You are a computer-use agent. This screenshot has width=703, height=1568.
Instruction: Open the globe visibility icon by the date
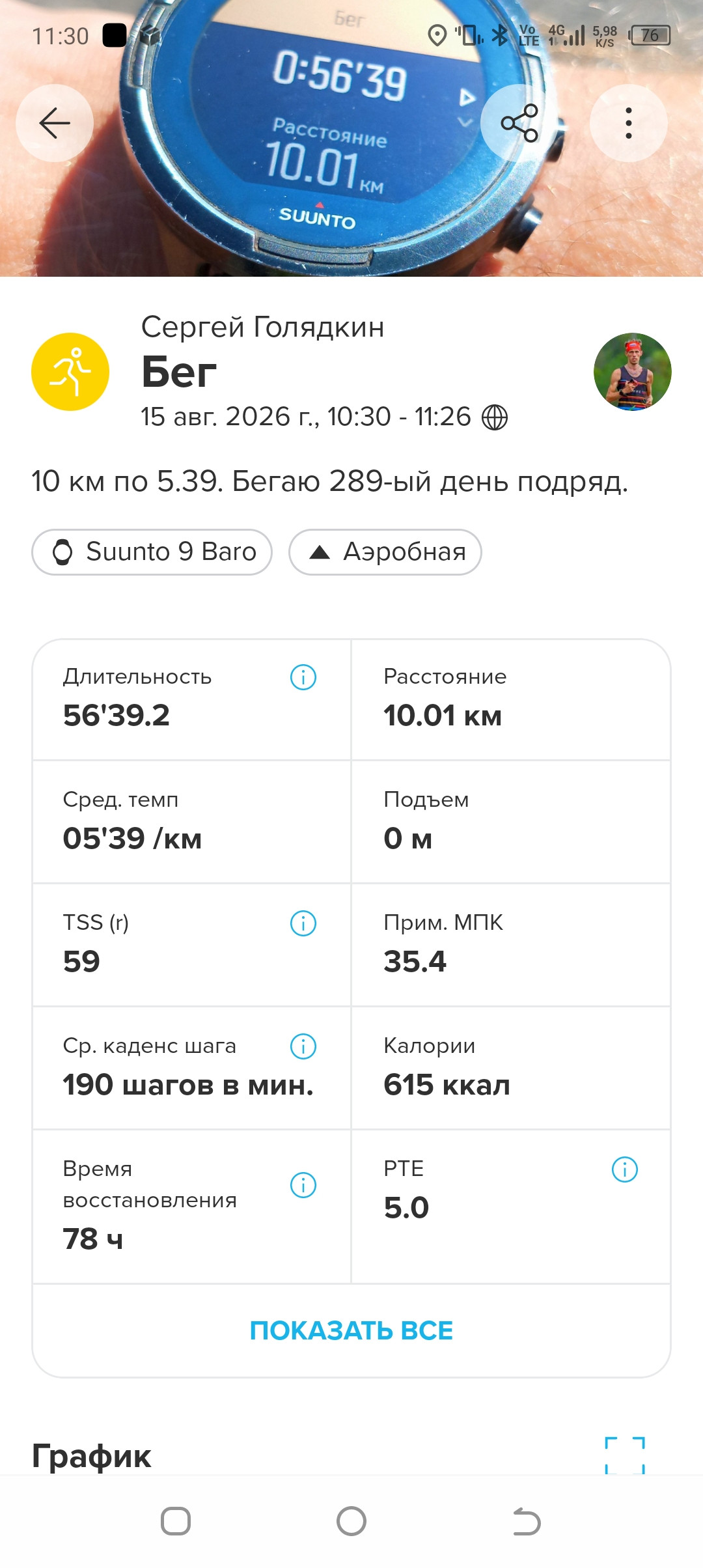click(x=495, y=417)
